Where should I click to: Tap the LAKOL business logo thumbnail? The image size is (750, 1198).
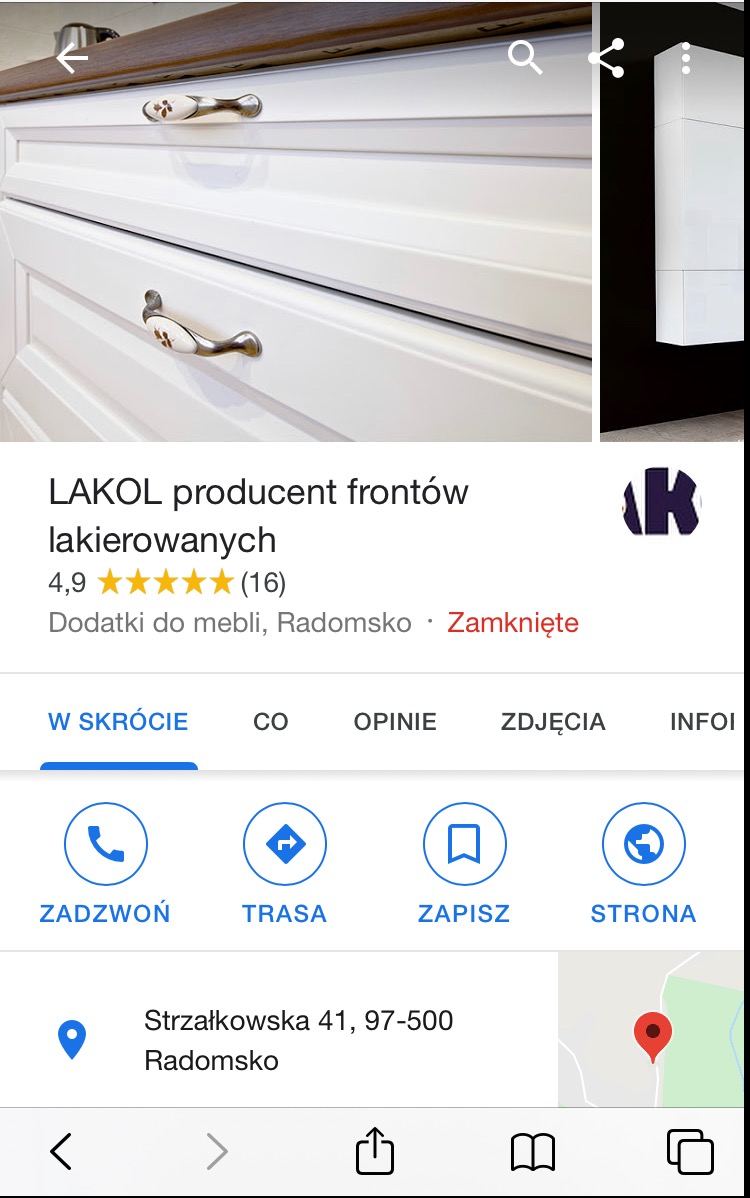(x=660, y=504)
